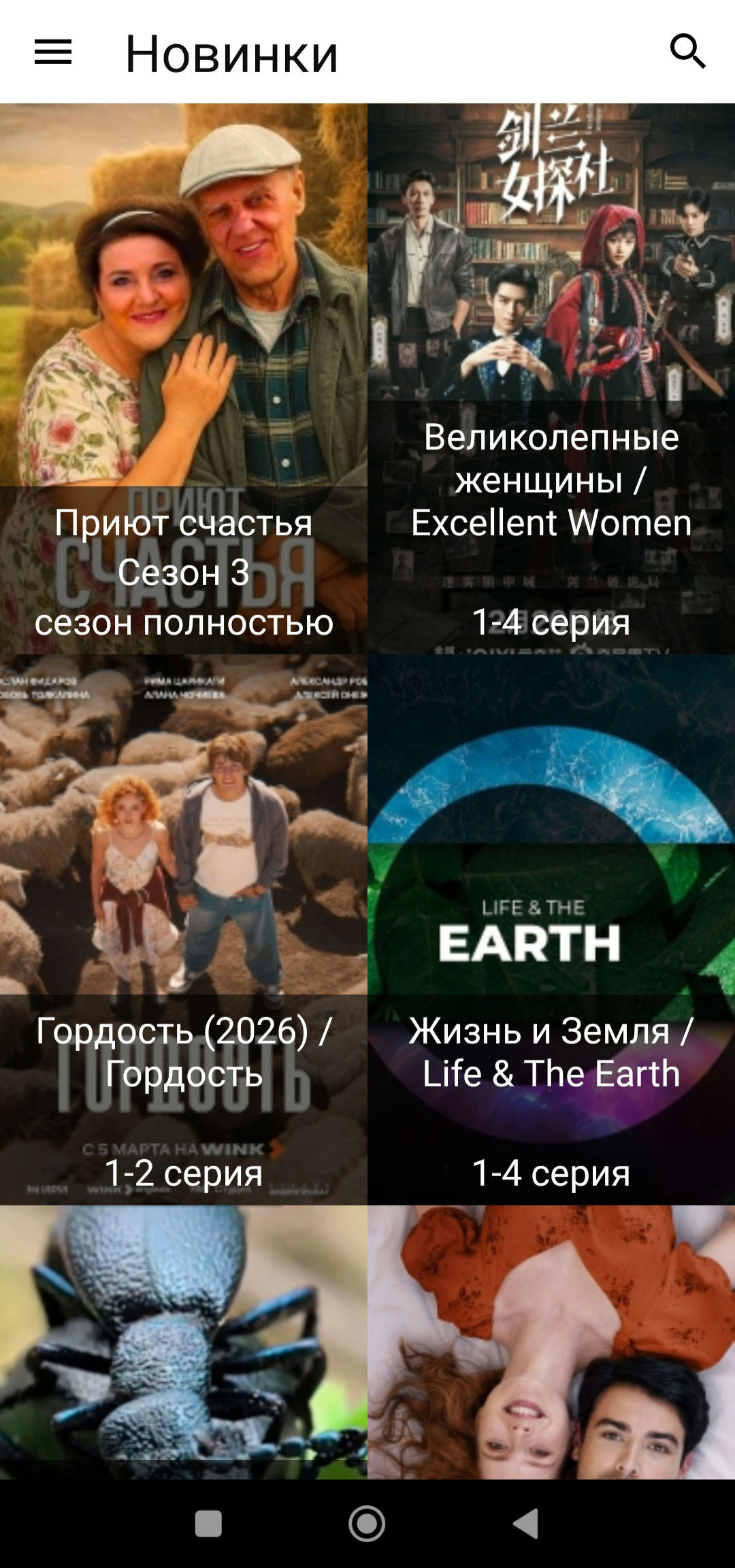View Жизнь и Земля / Life & The Earth

coord(551,929)
